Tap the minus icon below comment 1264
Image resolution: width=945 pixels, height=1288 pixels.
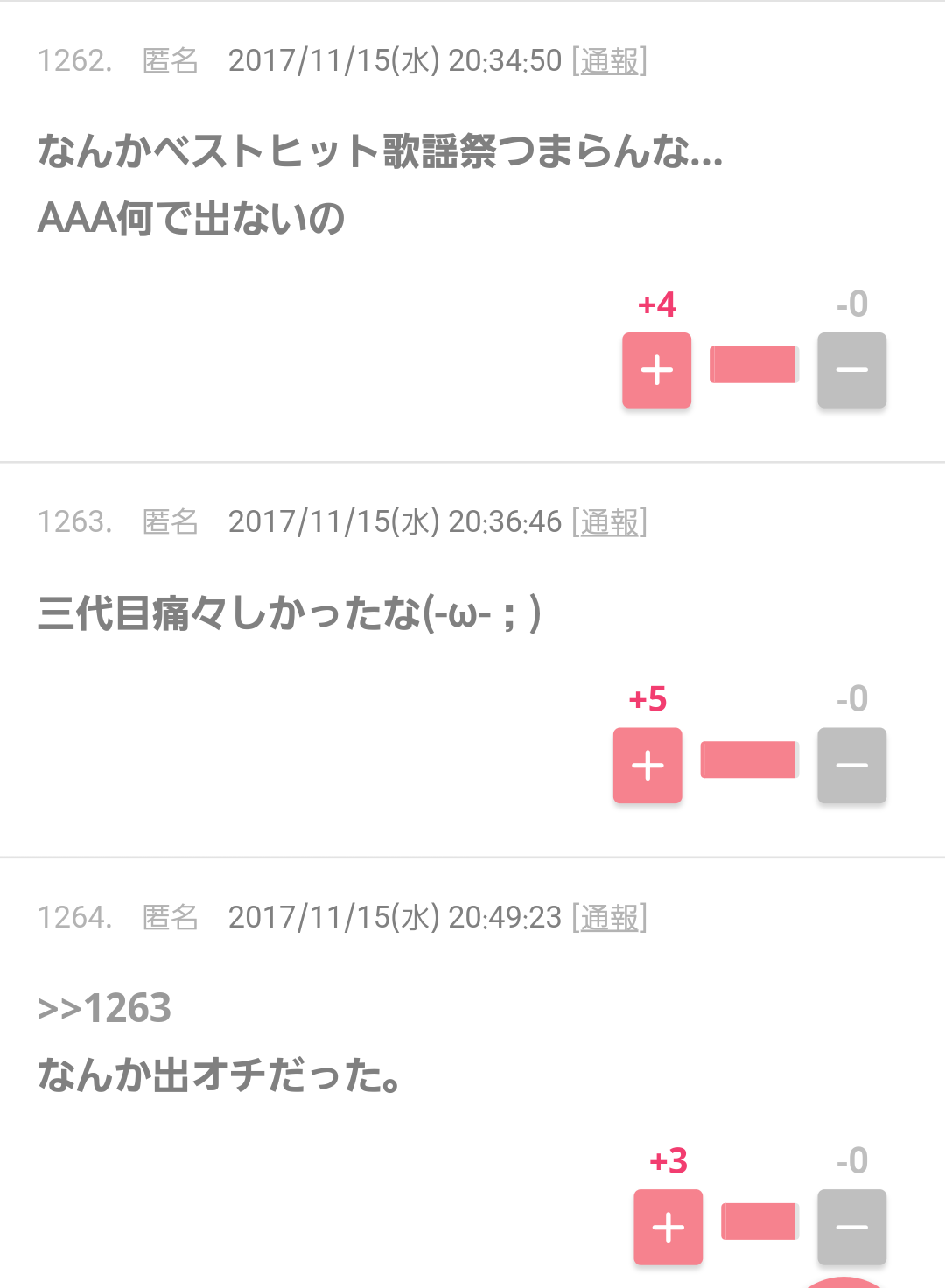[850, 1227]
